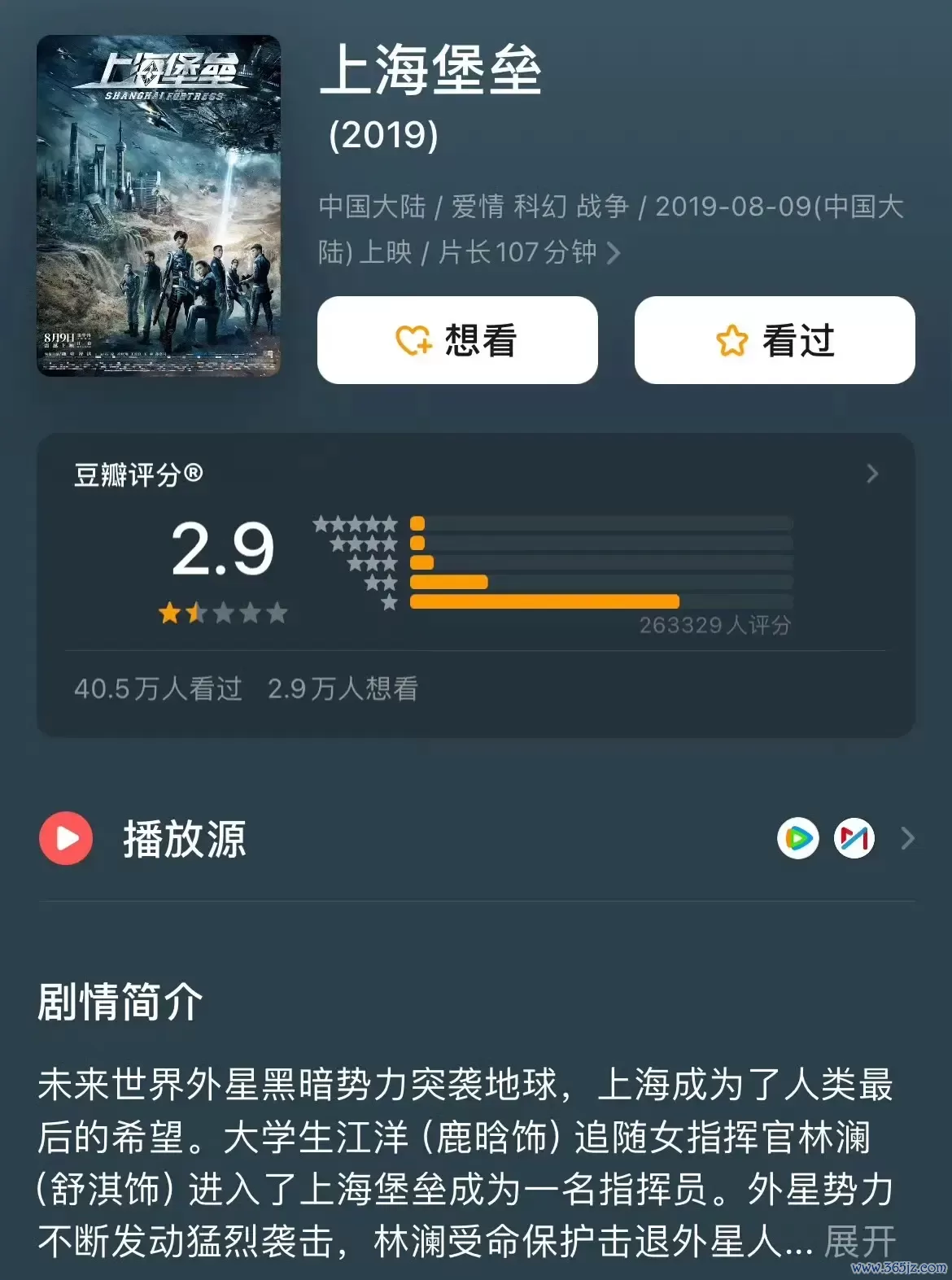Expand the plot summary with 展开
The height and width of the screenshot is (1280, 952).
coord(859,1242)
